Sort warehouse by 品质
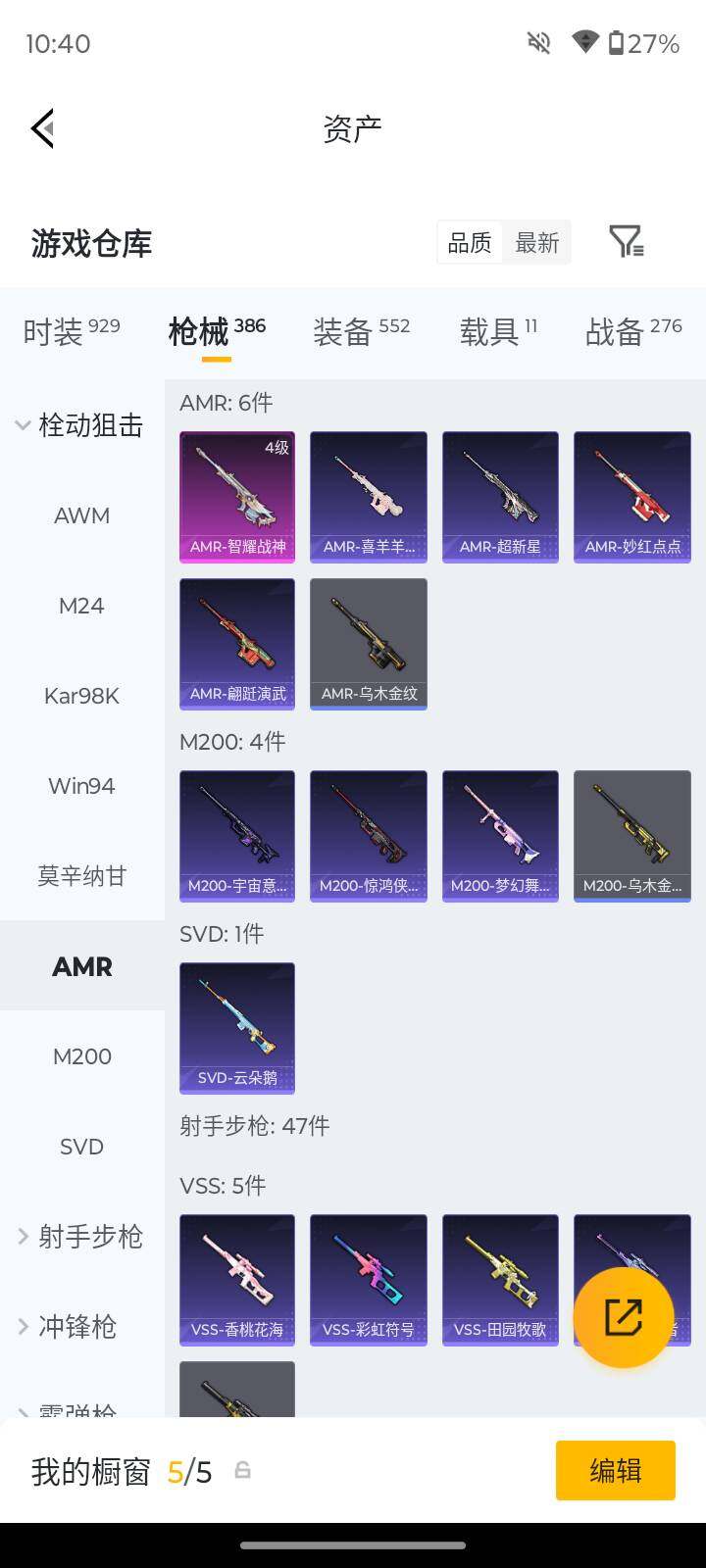 pos(470,243)
